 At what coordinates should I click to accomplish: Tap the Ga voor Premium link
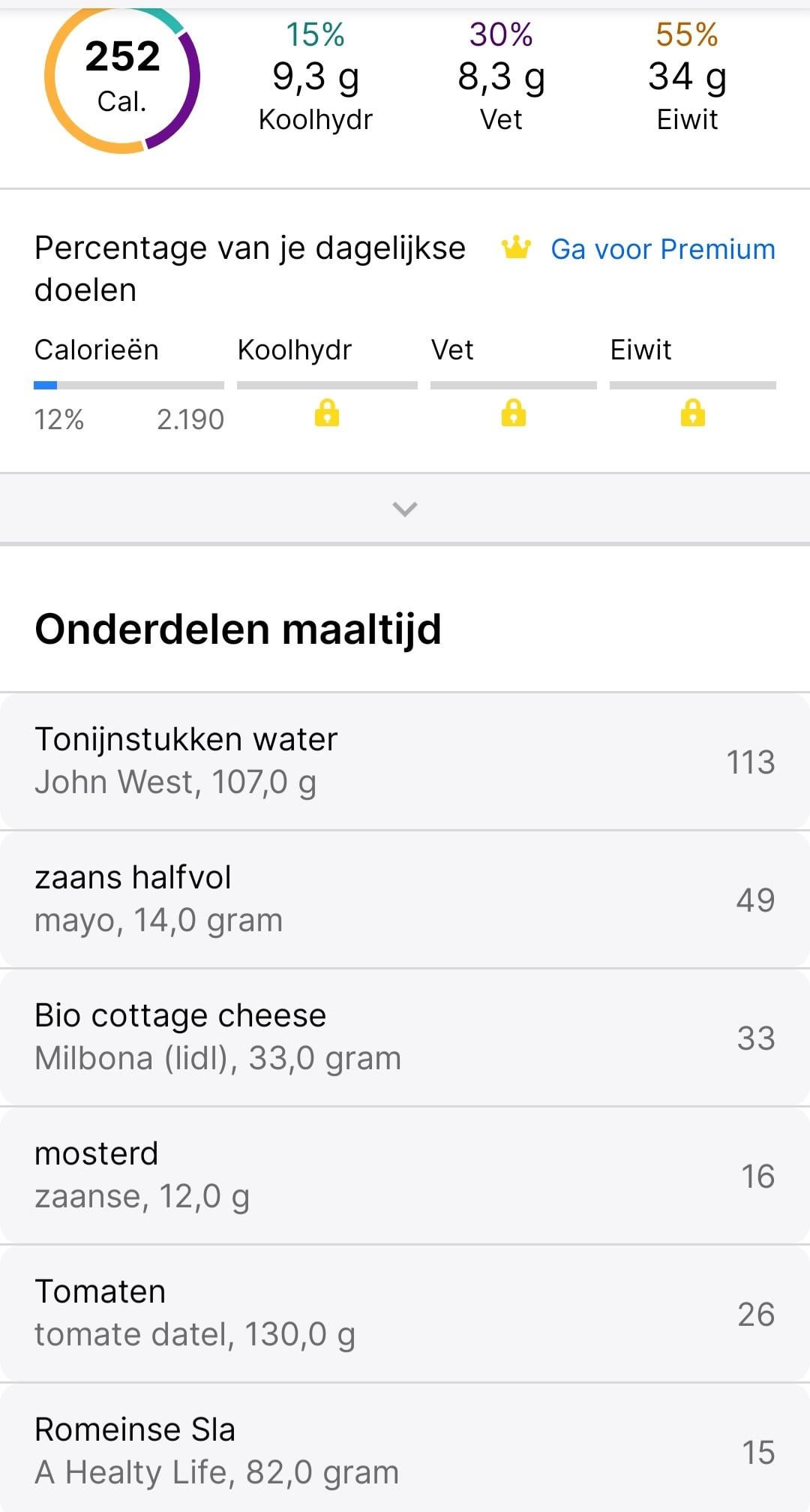pyautogui.click(x=663, y=249)
